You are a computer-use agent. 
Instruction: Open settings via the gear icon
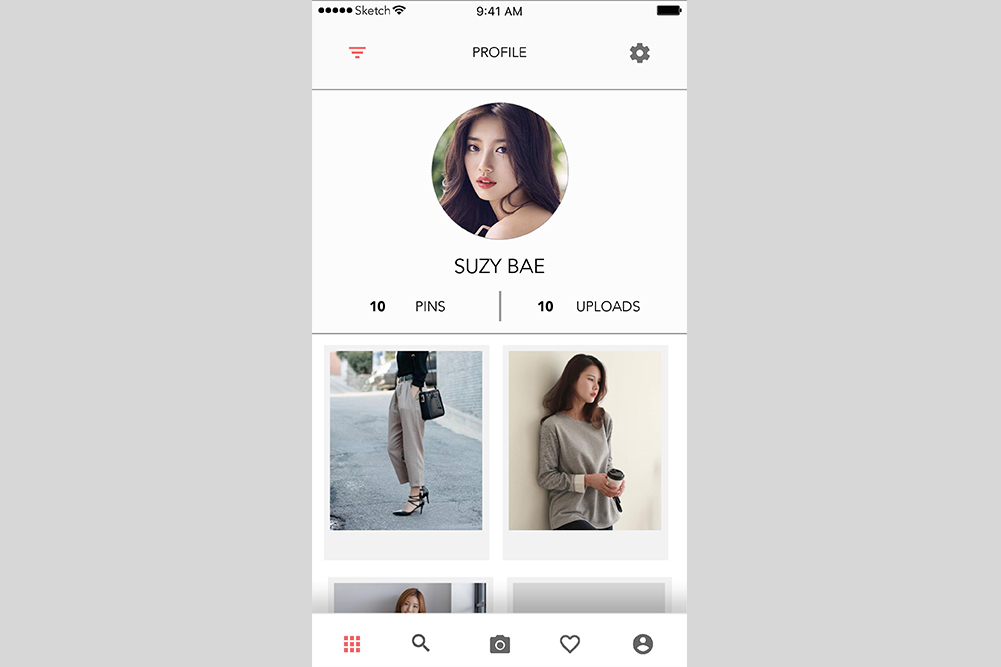[639, 53]
